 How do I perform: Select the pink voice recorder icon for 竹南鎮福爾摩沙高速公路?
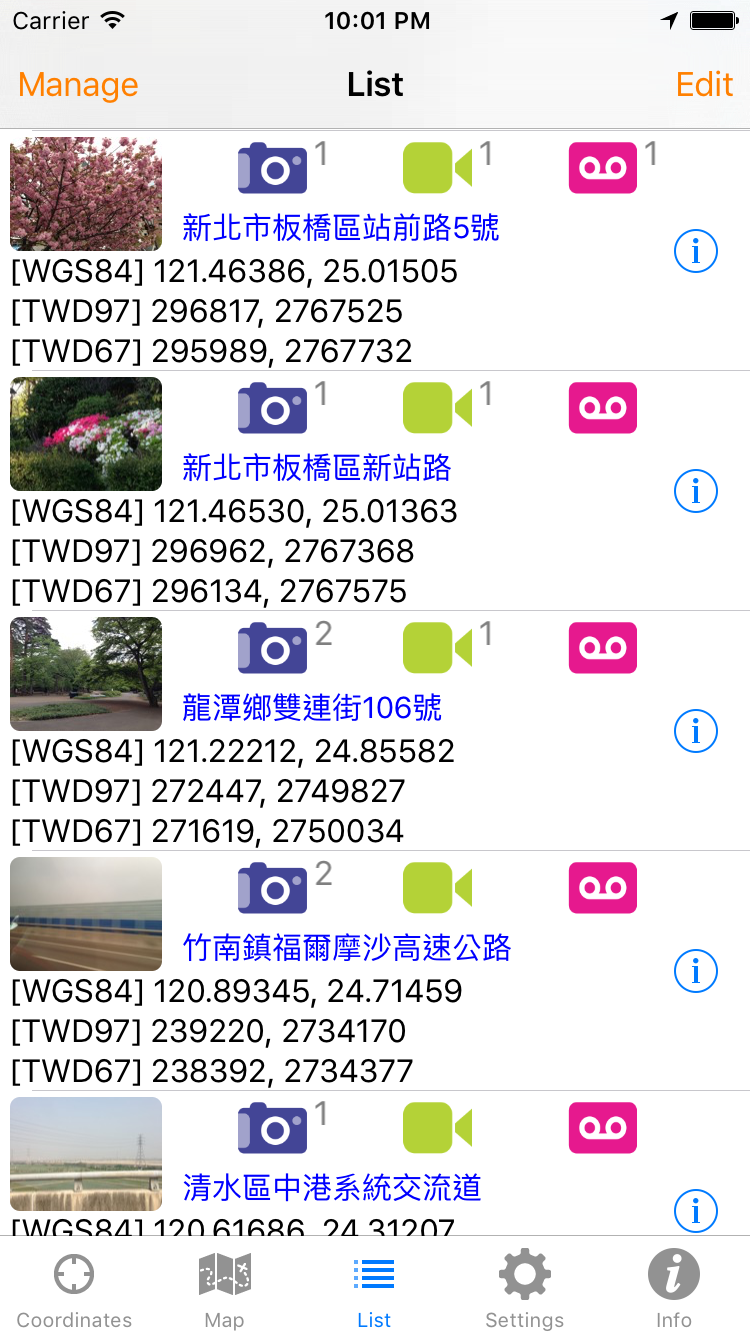(602, 887)
